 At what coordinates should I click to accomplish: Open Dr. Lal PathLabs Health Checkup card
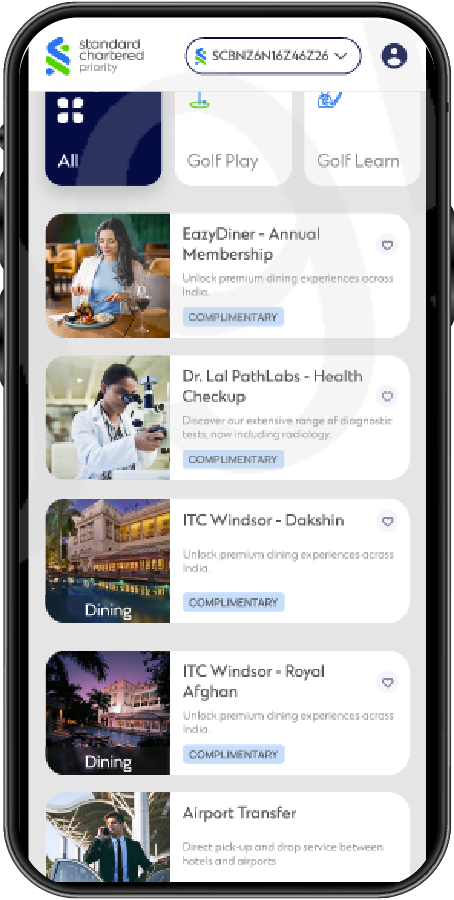(227, 417)
